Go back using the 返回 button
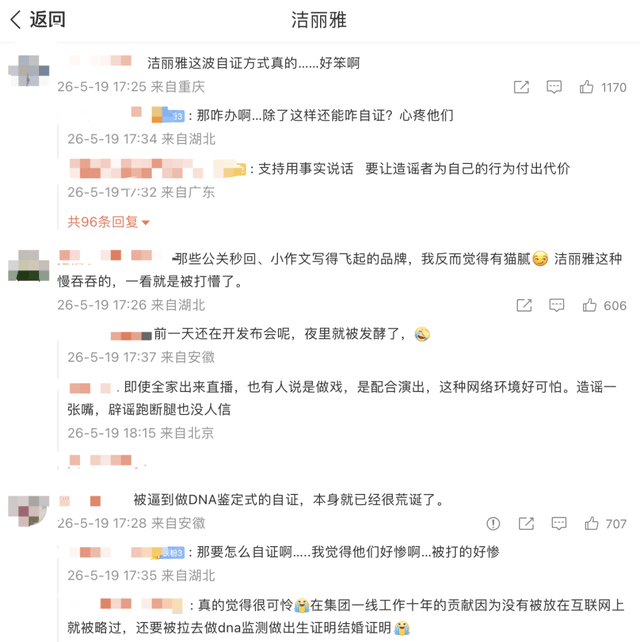The width and height of the screenshot is (640, 642). [38, 19]
